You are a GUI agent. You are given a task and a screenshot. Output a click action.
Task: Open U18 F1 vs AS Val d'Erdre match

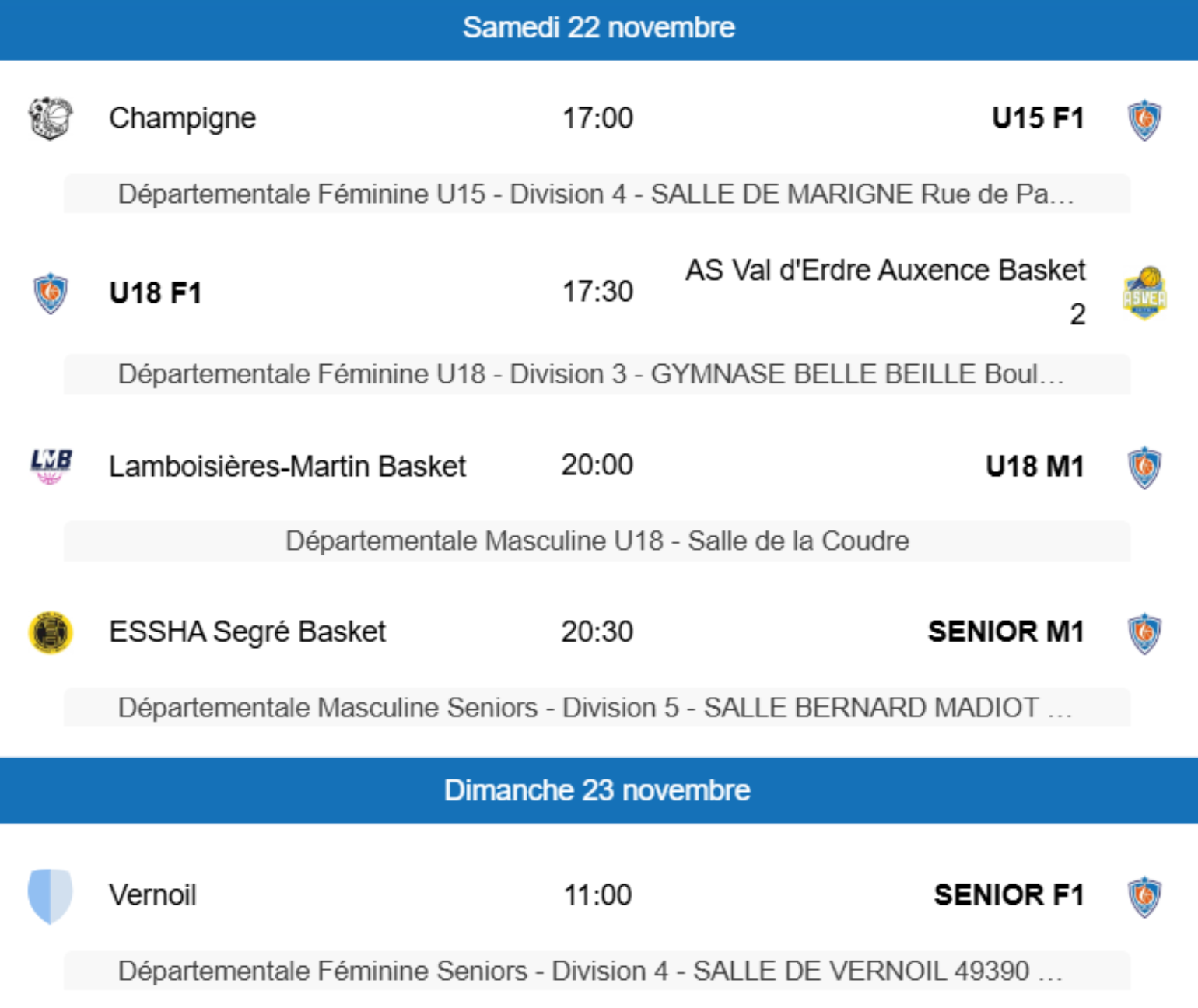(x=597, y=292)
